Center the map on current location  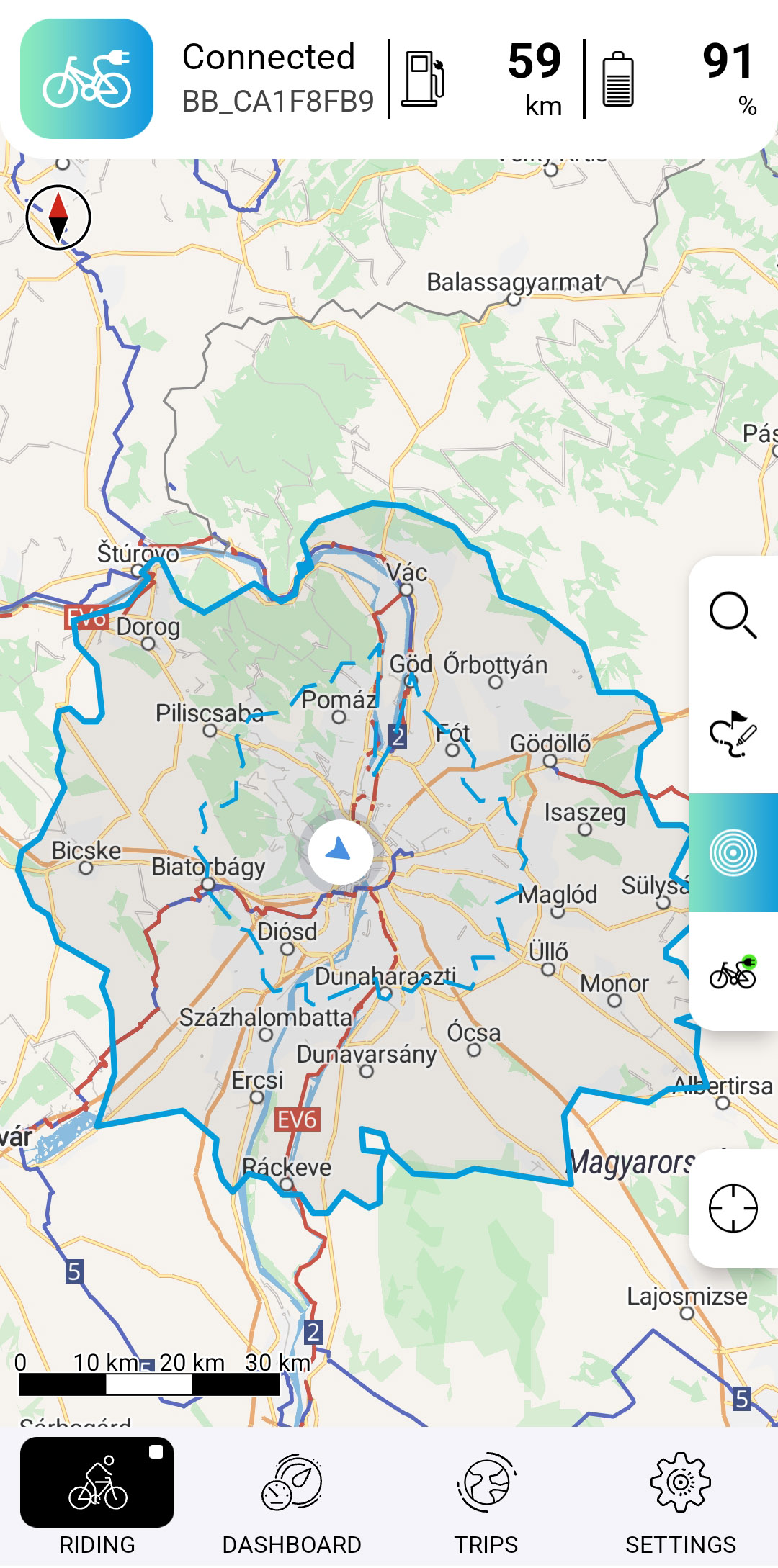[733, 1208]
